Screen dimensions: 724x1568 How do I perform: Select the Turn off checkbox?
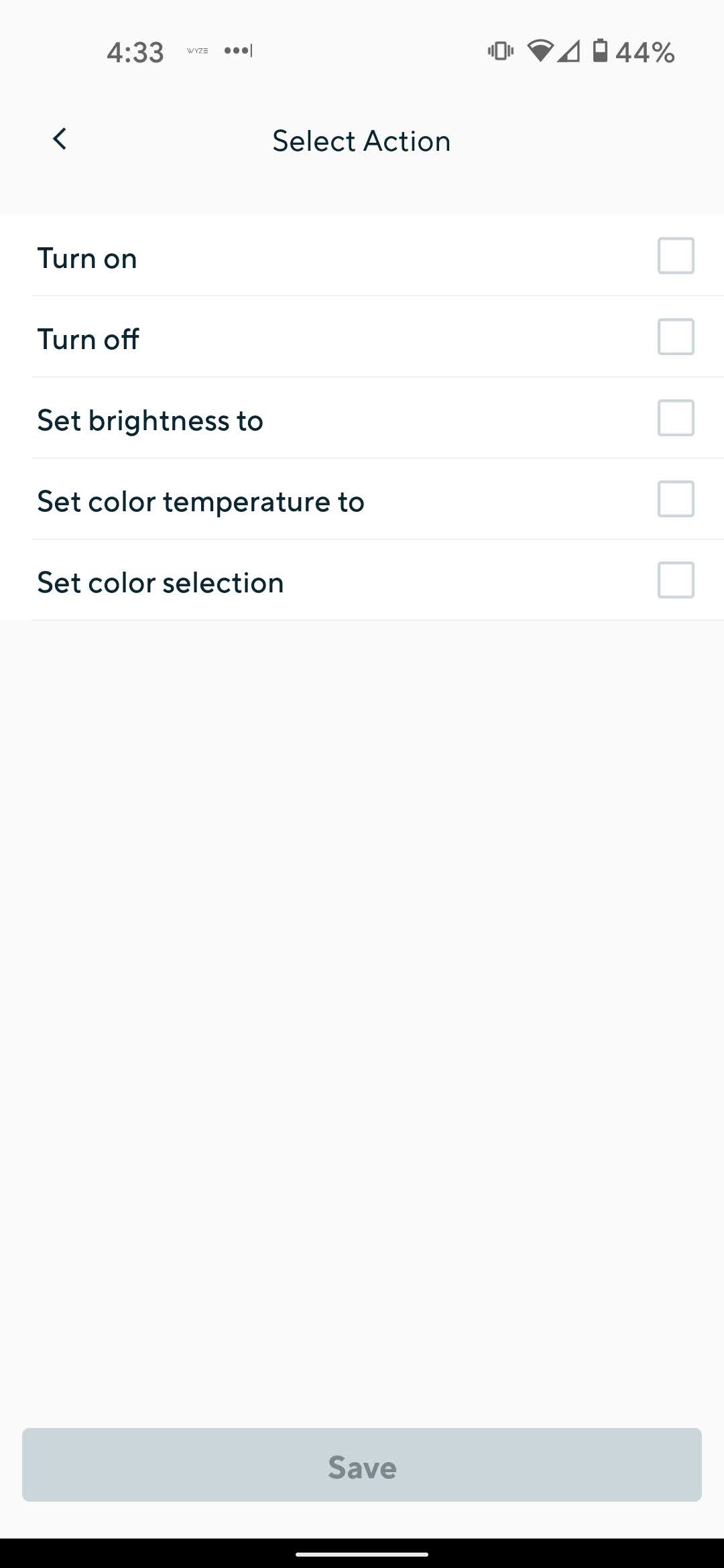coord(675,337)
